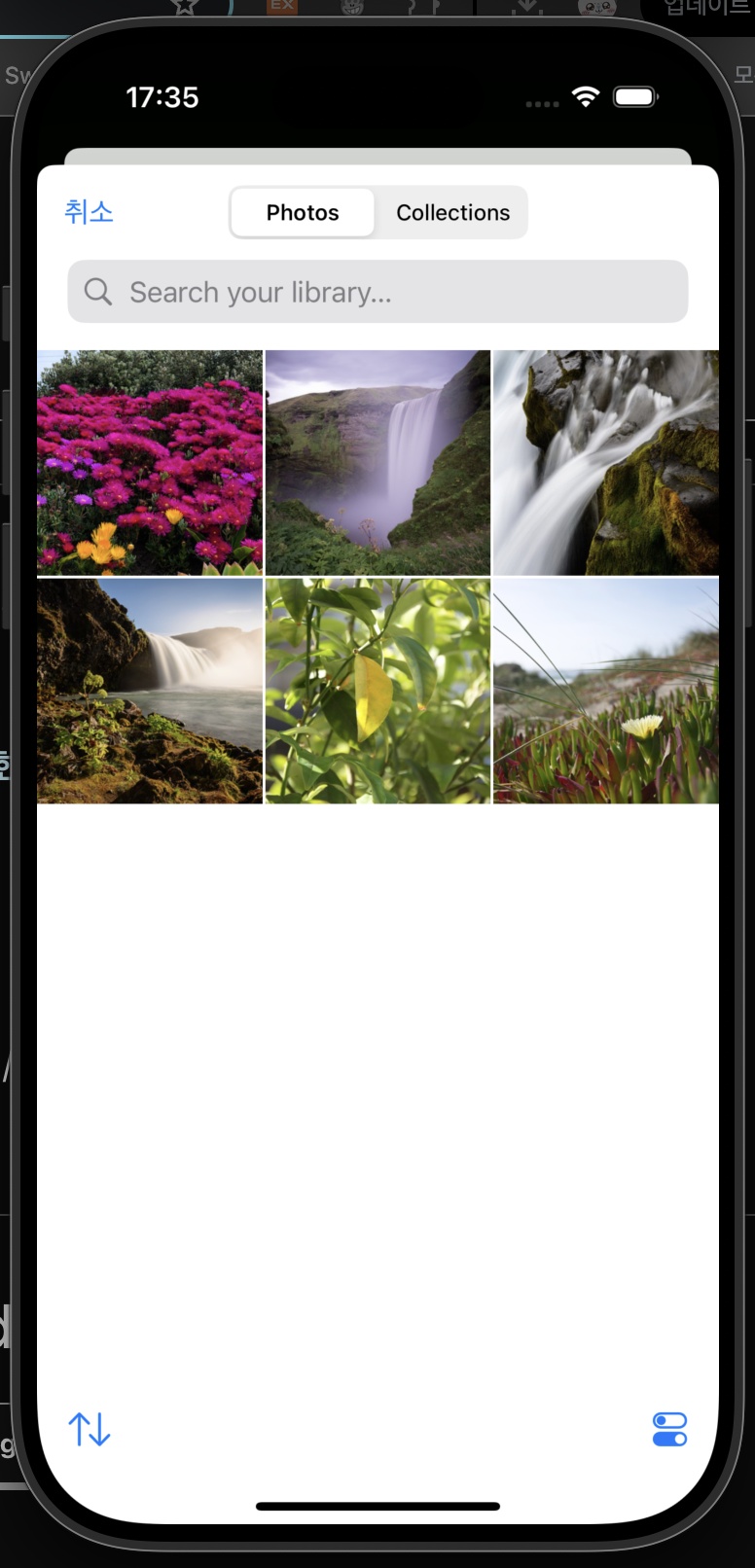The width and height of the screenshot is (755, 1568).
Task: Open the pink flower field photo
Action: 150,463
